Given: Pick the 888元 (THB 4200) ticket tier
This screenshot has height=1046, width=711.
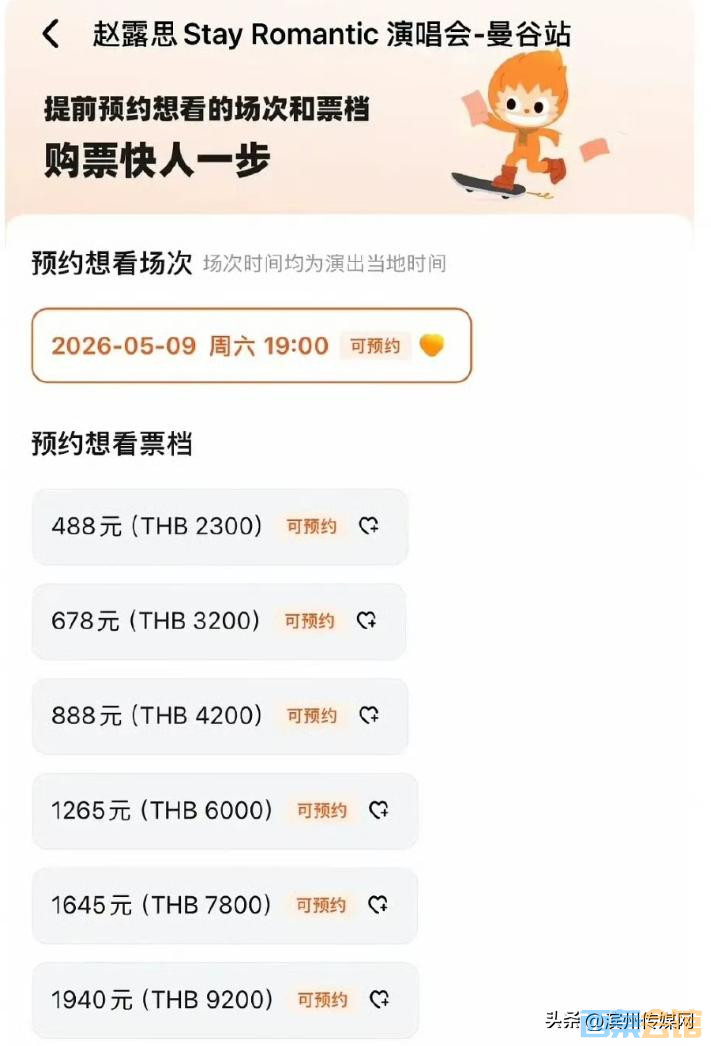Looking at the screenshot, I should tap(219, 716).
